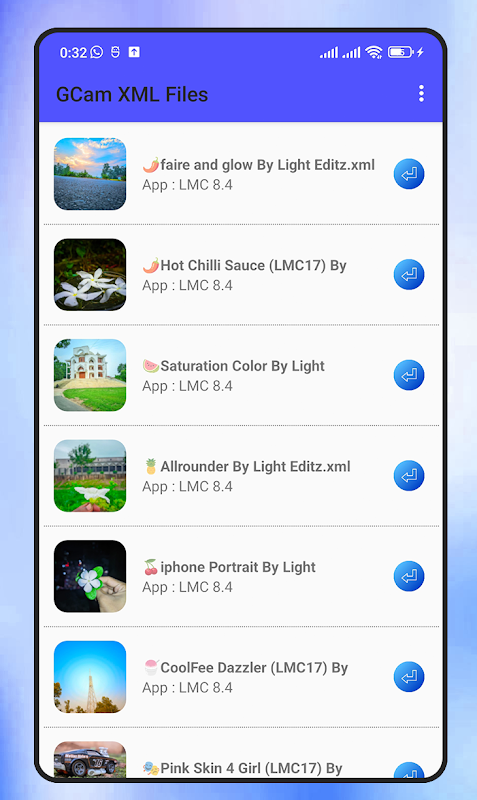This screenshot has height=800, width=477.
Task: Tap the arrow button for Saturation Color
Action: pos(409,375)
